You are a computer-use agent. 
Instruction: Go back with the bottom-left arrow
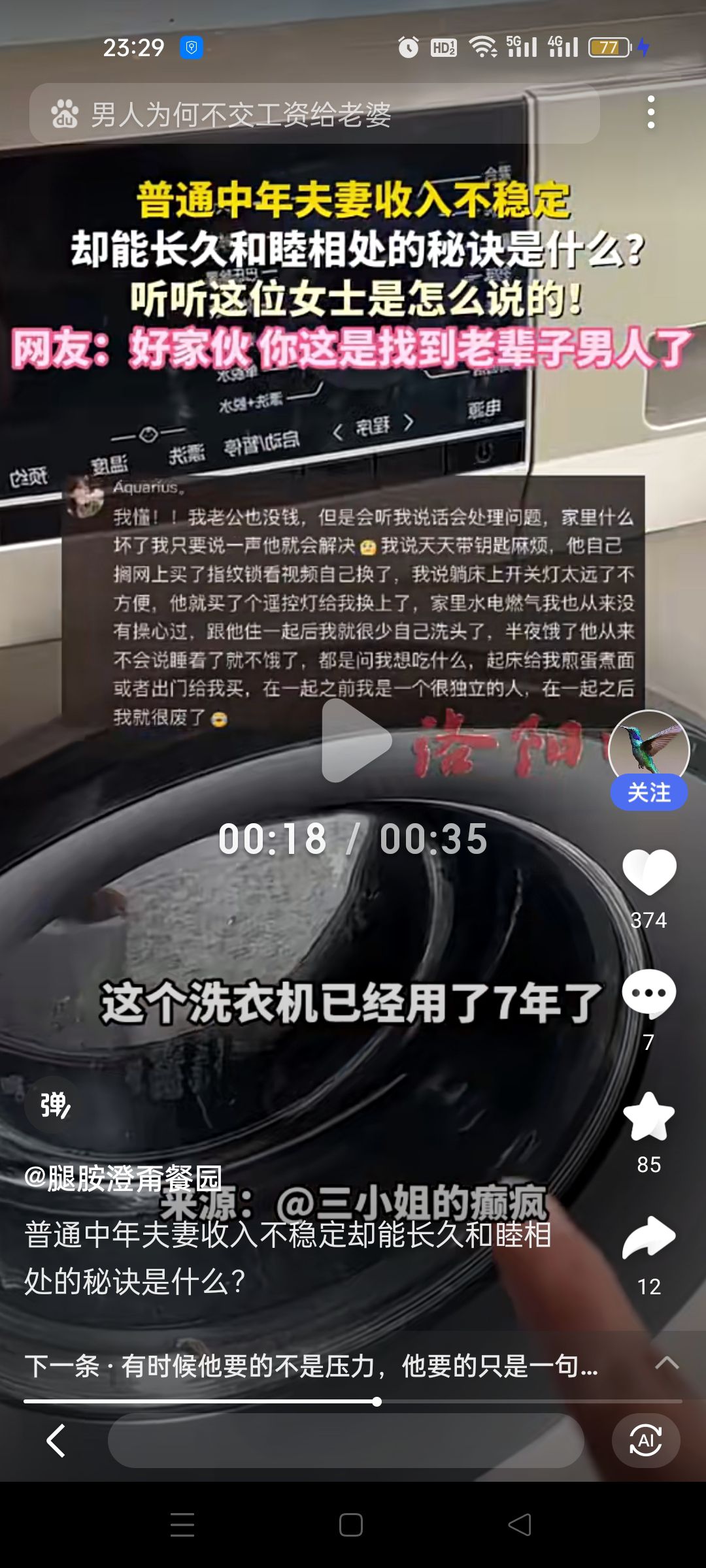56,1440
